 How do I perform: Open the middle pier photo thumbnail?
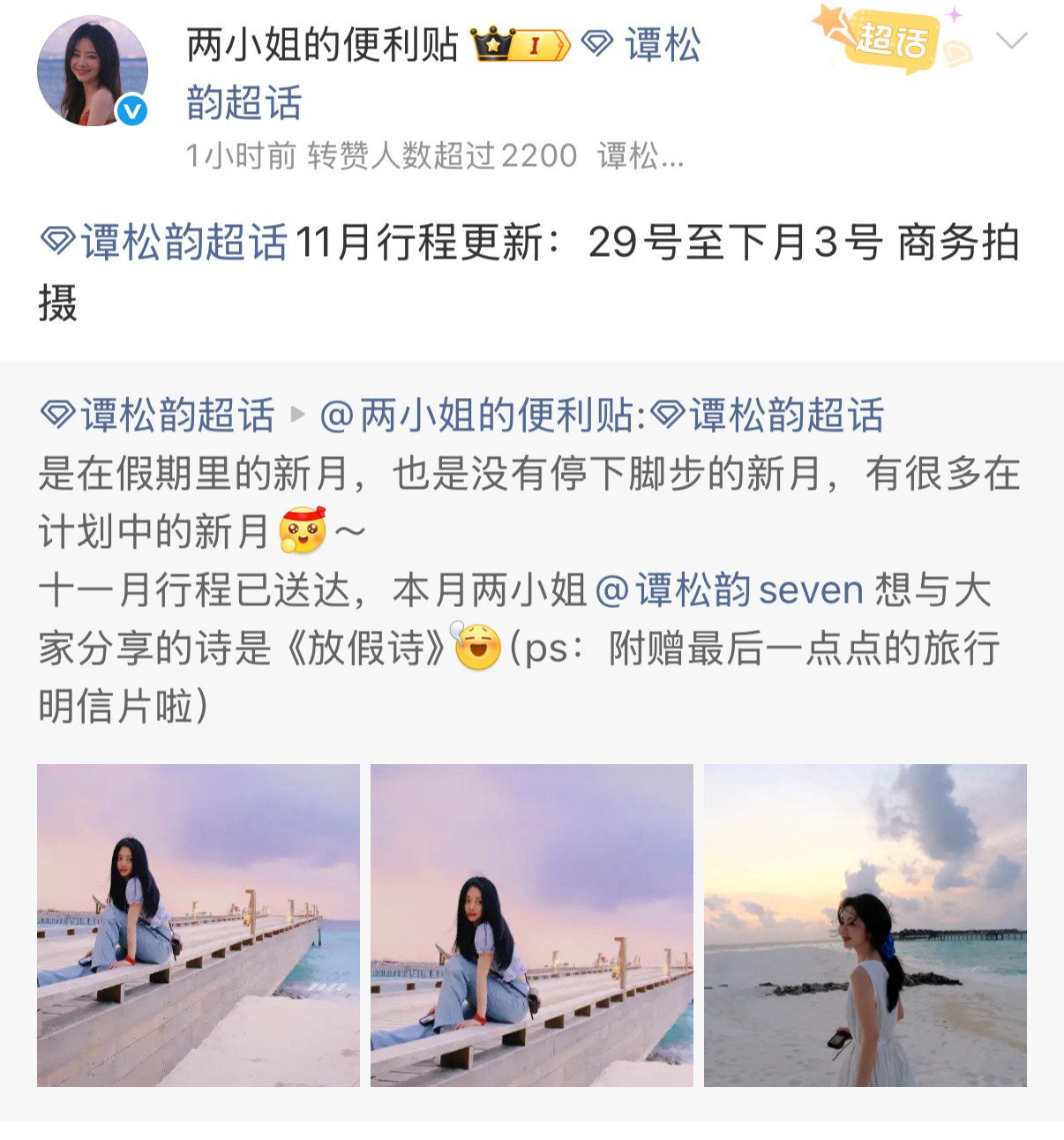click(532, 928)
